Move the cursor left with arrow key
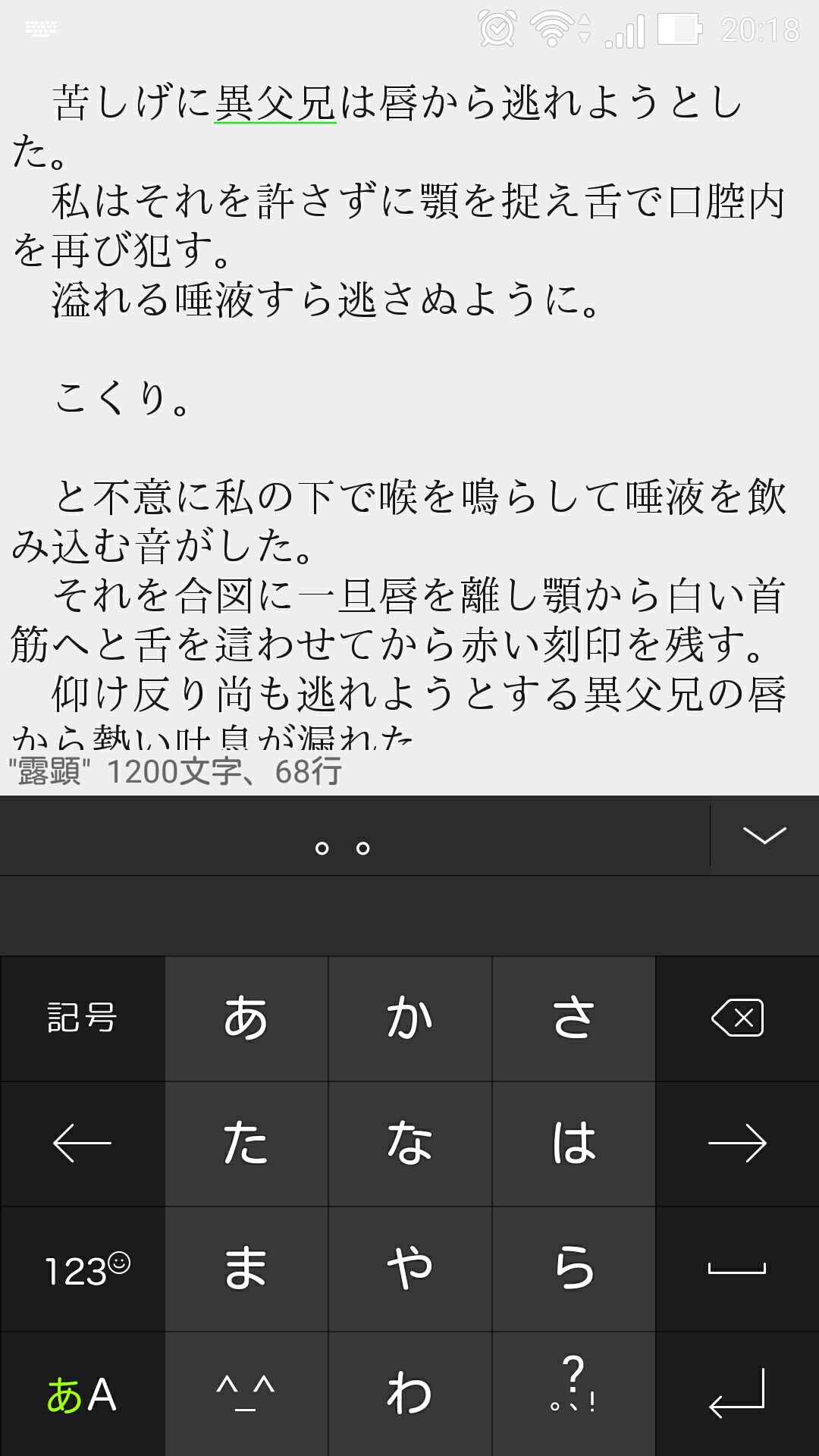The height and width of the screenshot is (1456, 819). [x=82, y=1143]
